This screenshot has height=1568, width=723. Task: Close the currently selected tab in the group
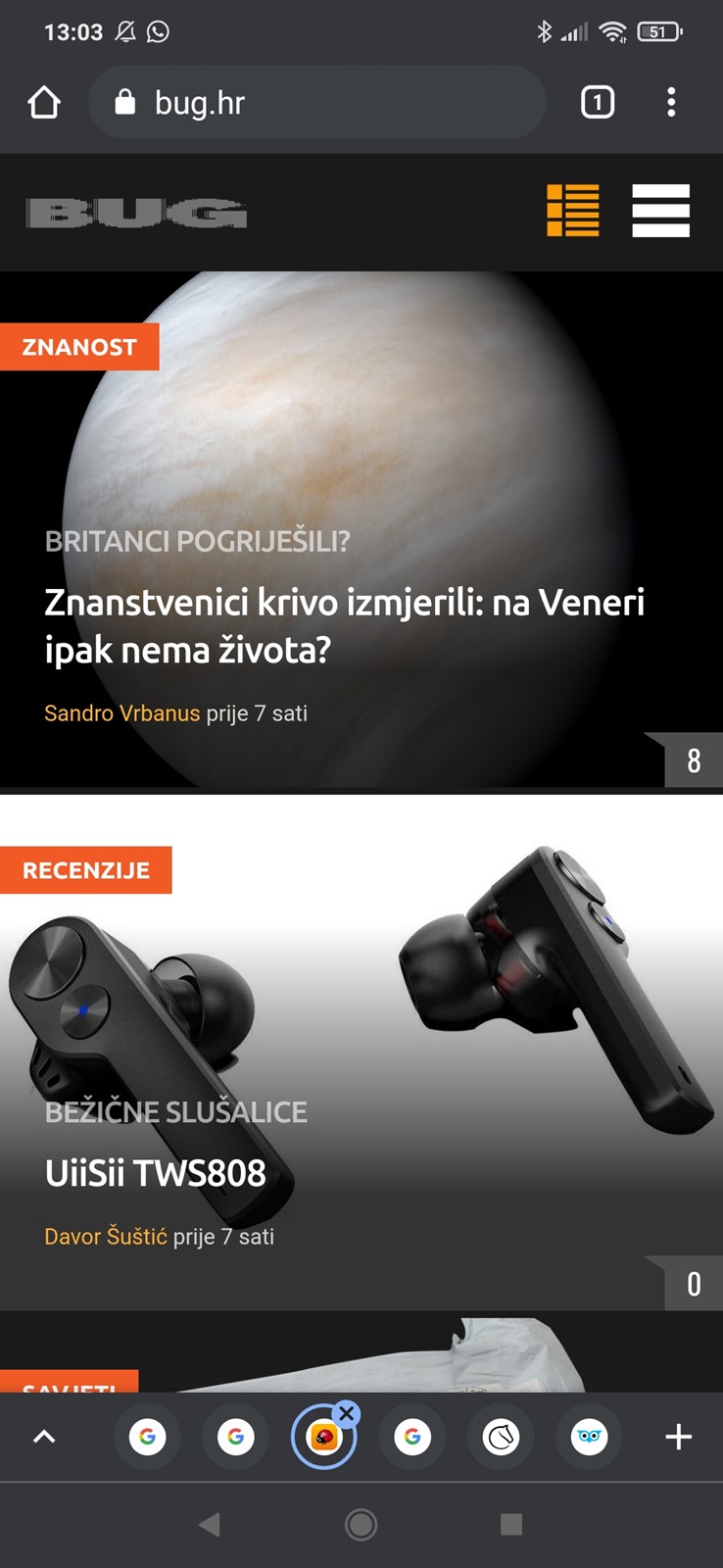click(x=346, y=1413)
